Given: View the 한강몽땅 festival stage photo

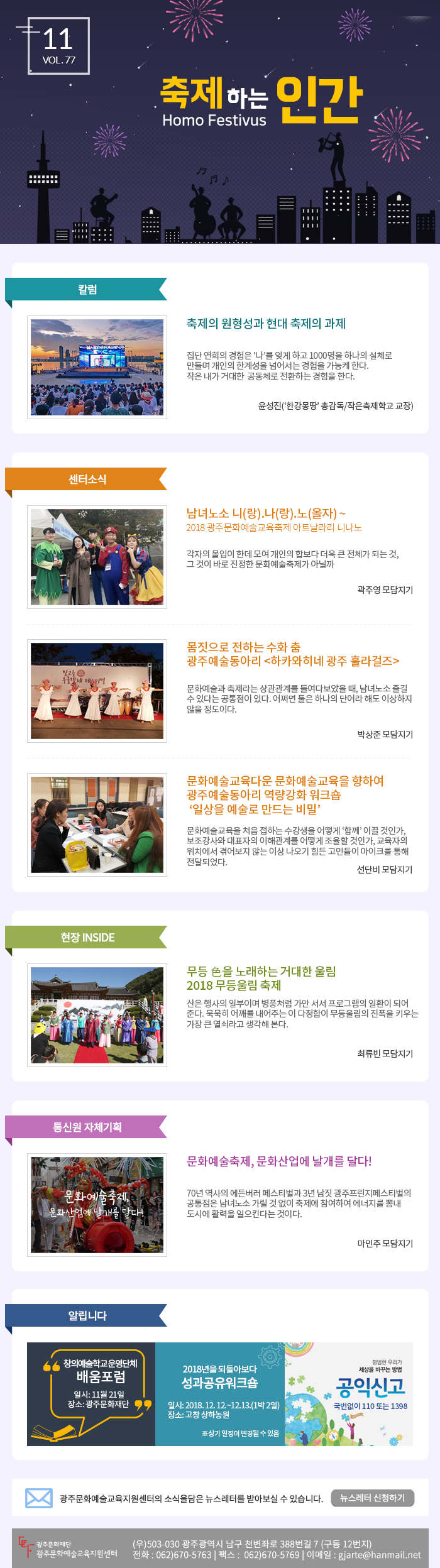Looking at the screenshot, I should point(97,368).
